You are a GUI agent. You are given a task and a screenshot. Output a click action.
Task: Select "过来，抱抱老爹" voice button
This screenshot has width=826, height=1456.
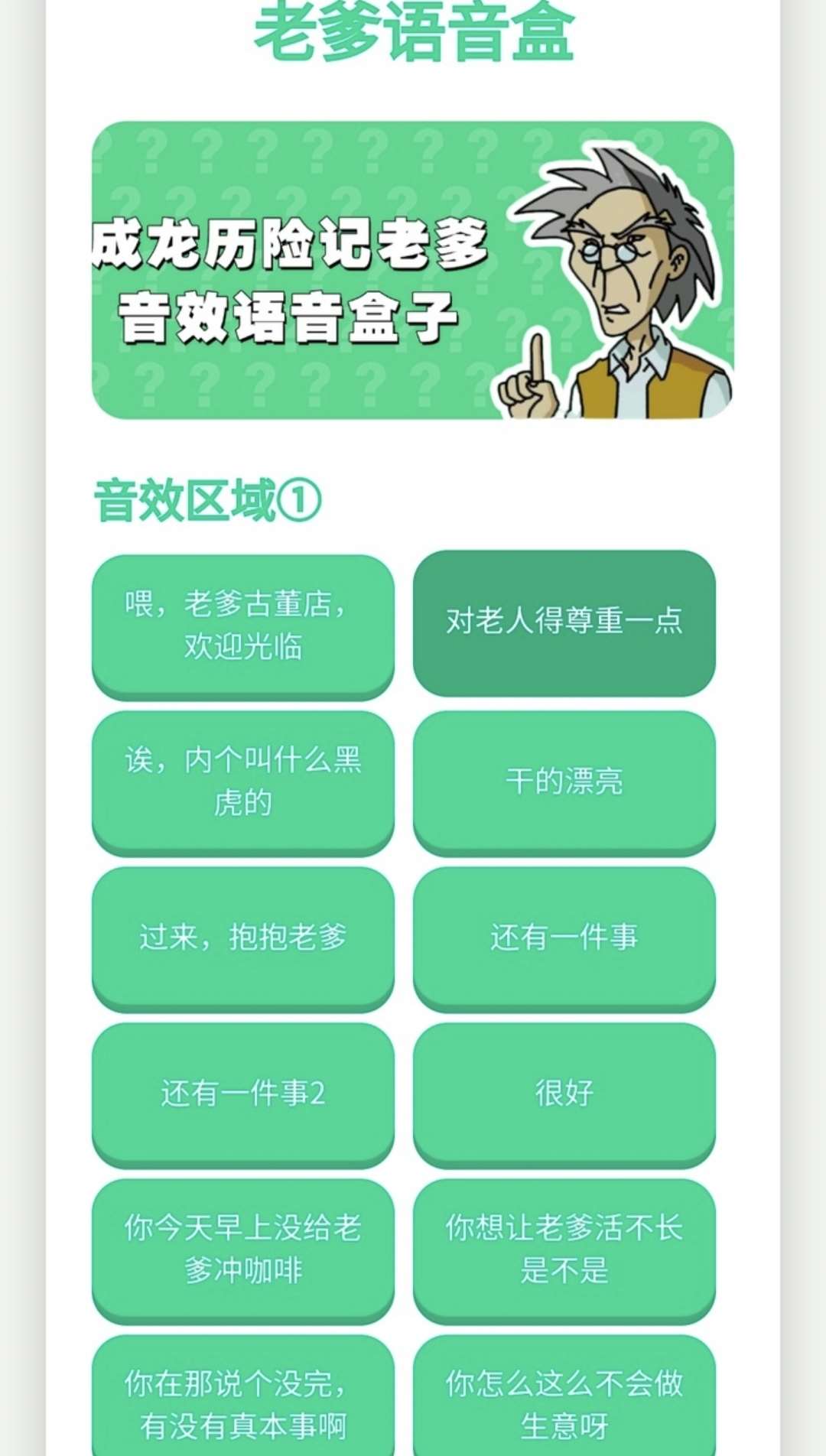(242, 937)
